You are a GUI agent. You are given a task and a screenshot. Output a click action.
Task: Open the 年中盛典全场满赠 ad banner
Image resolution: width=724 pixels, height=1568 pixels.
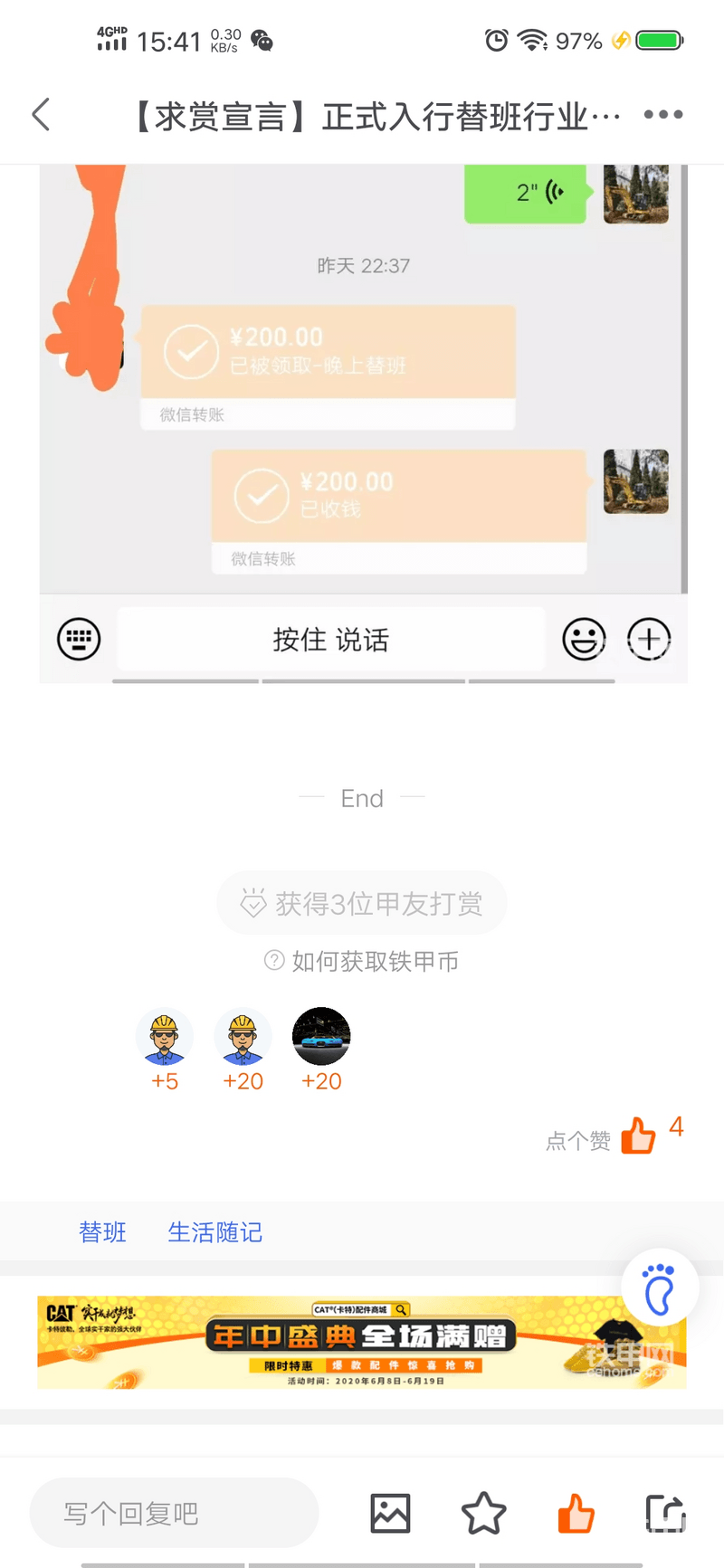[362, 1343]
